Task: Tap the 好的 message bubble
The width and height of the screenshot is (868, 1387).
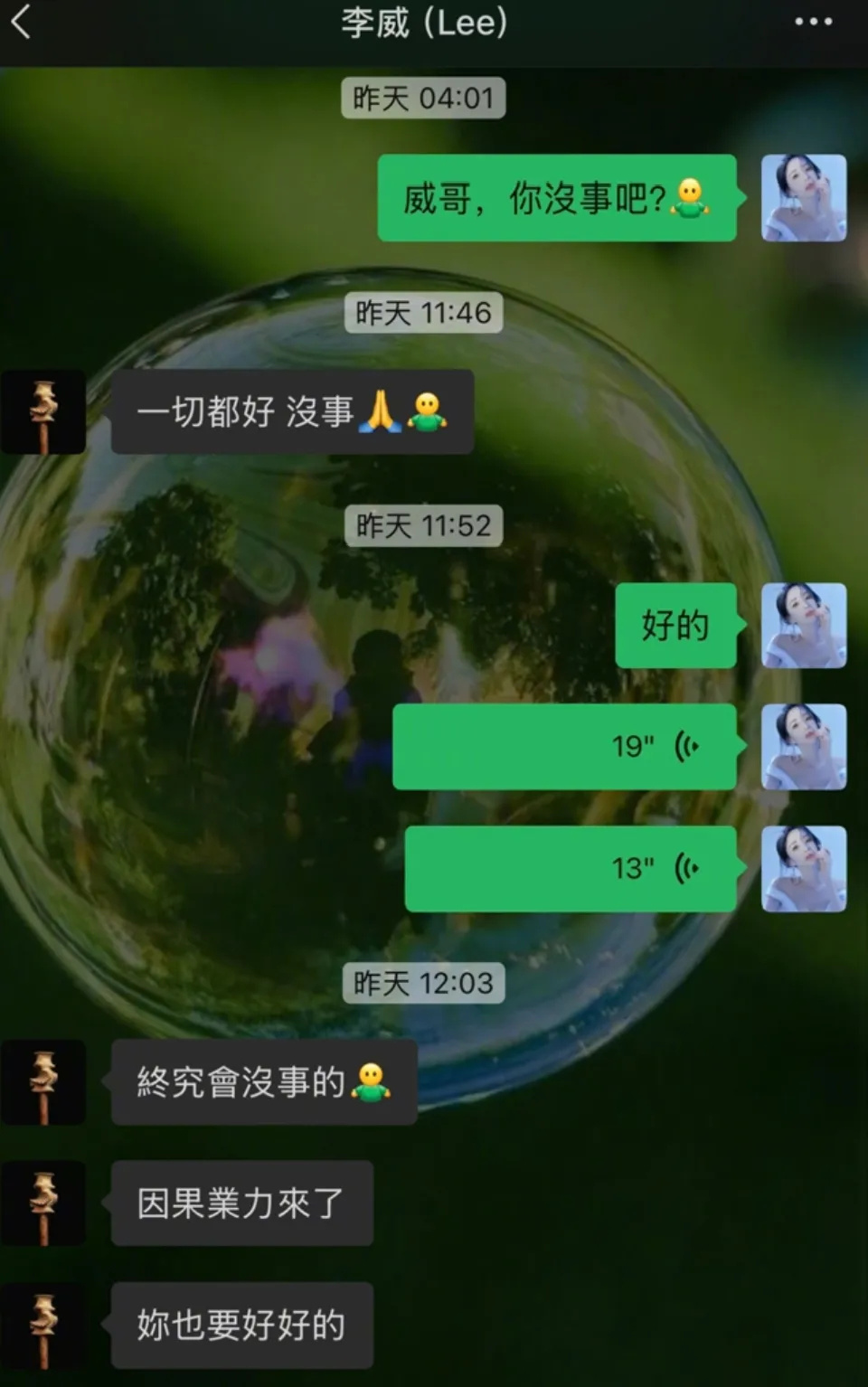Action: 675,626
